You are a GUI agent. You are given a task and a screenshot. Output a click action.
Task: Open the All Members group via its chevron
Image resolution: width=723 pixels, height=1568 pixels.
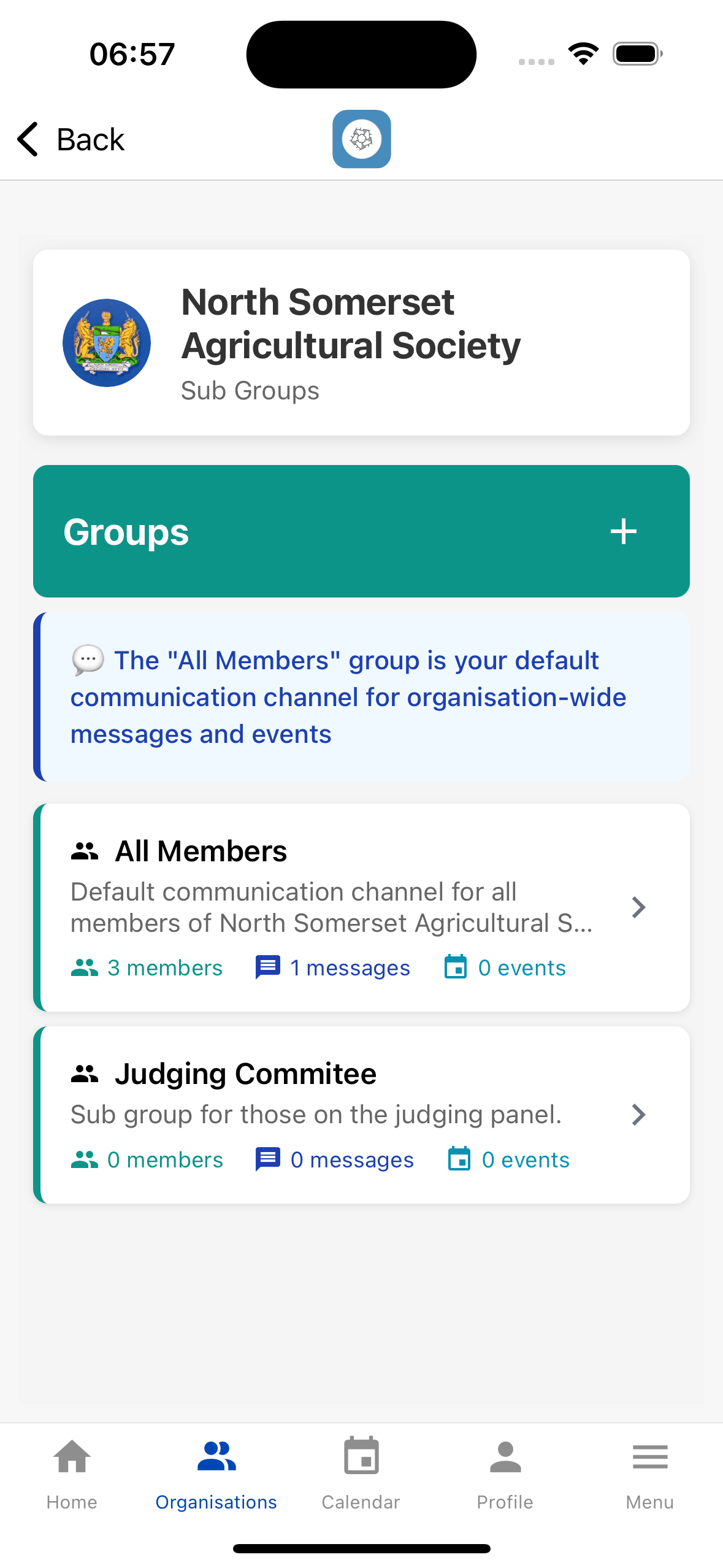click(639, 907)
